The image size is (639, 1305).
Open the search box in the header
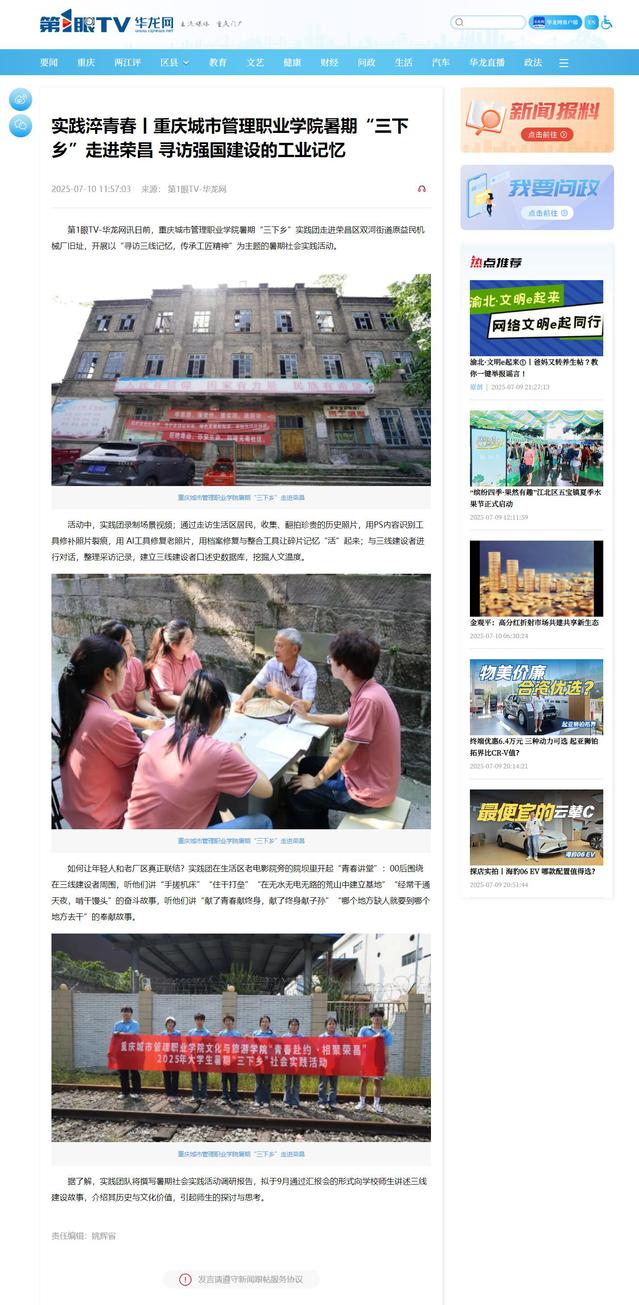tap(488, 22)
